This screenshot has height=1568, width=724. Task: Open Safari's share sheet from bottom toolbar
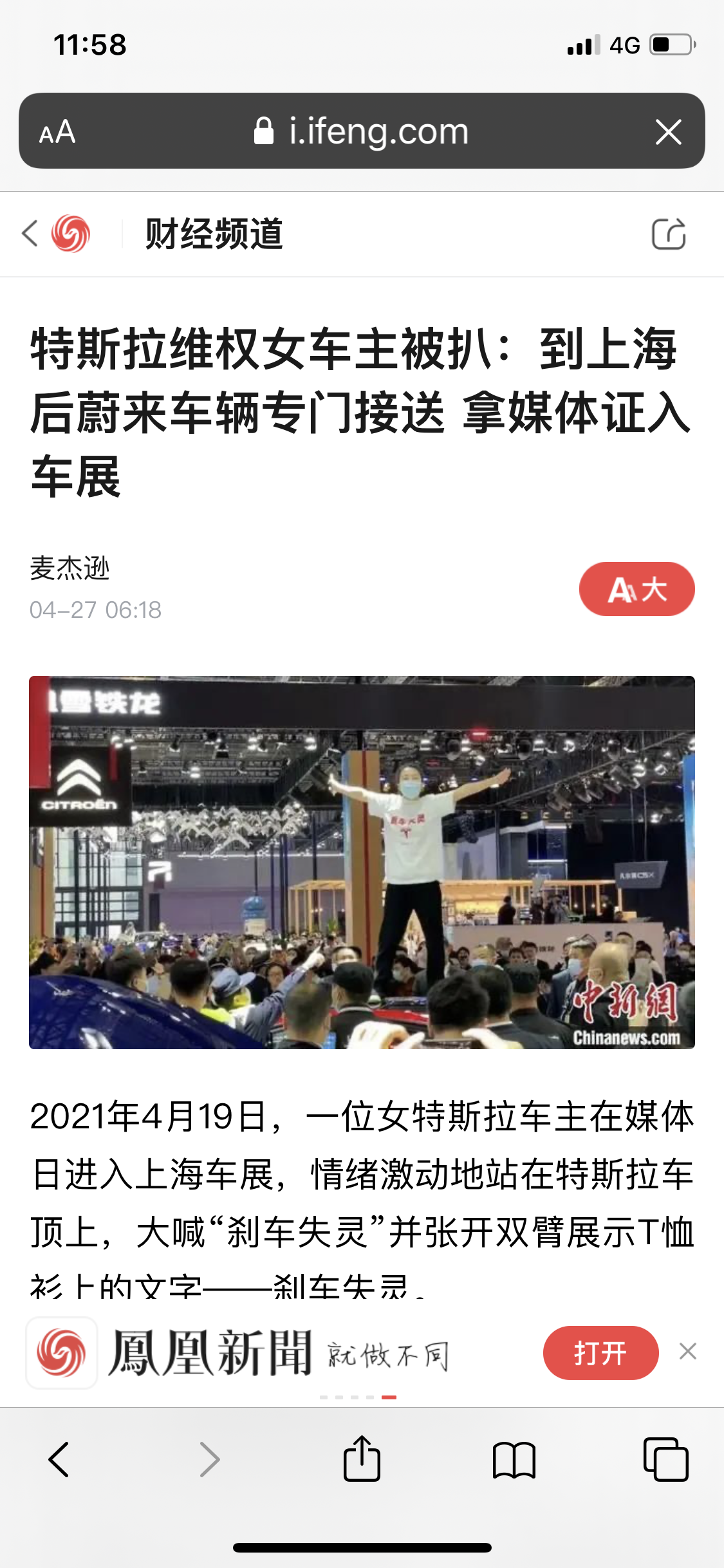(362, 1458)
